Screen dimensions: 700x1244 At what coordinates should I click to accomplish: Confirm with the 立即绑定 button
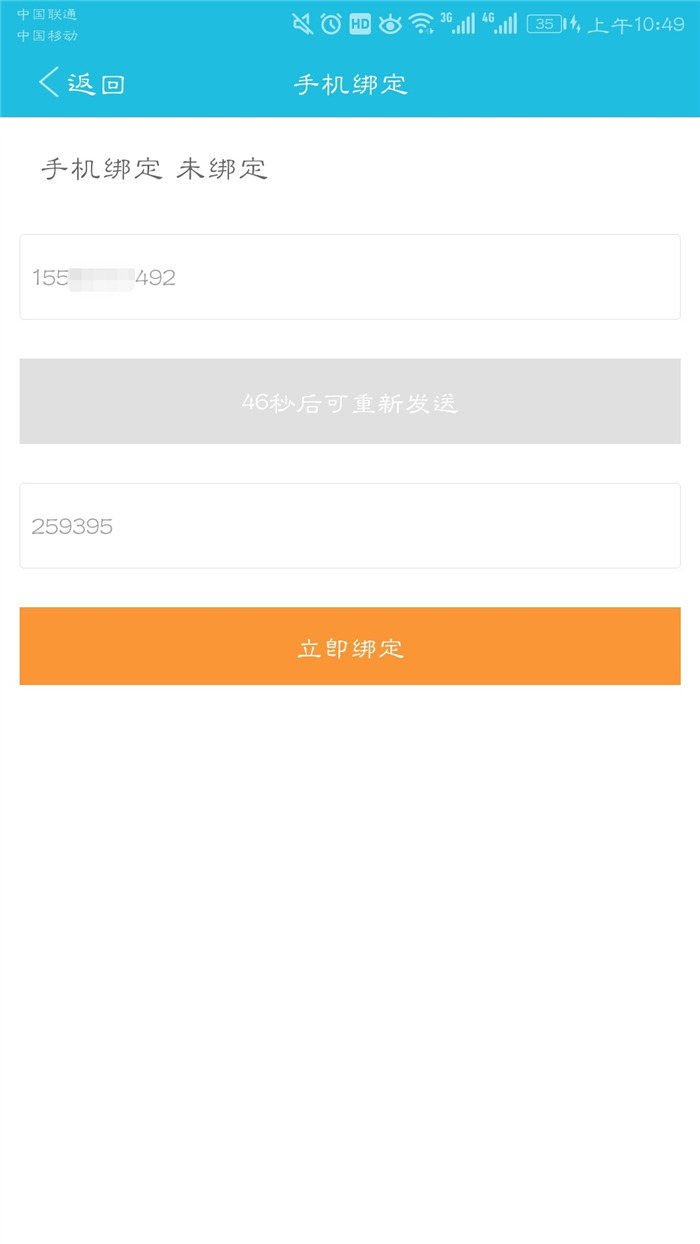click(x=349, y=647)
